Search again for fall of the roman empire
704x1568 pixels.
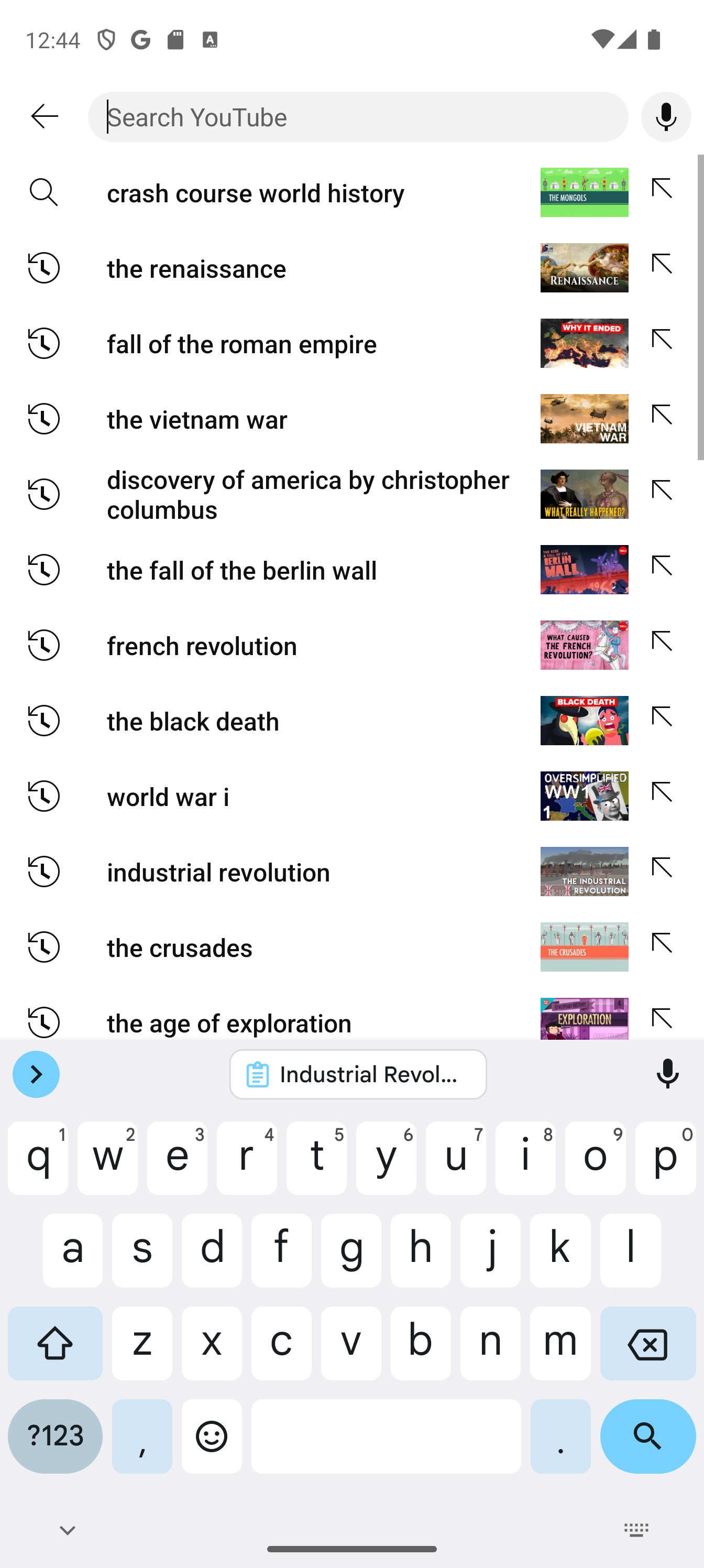268,343
